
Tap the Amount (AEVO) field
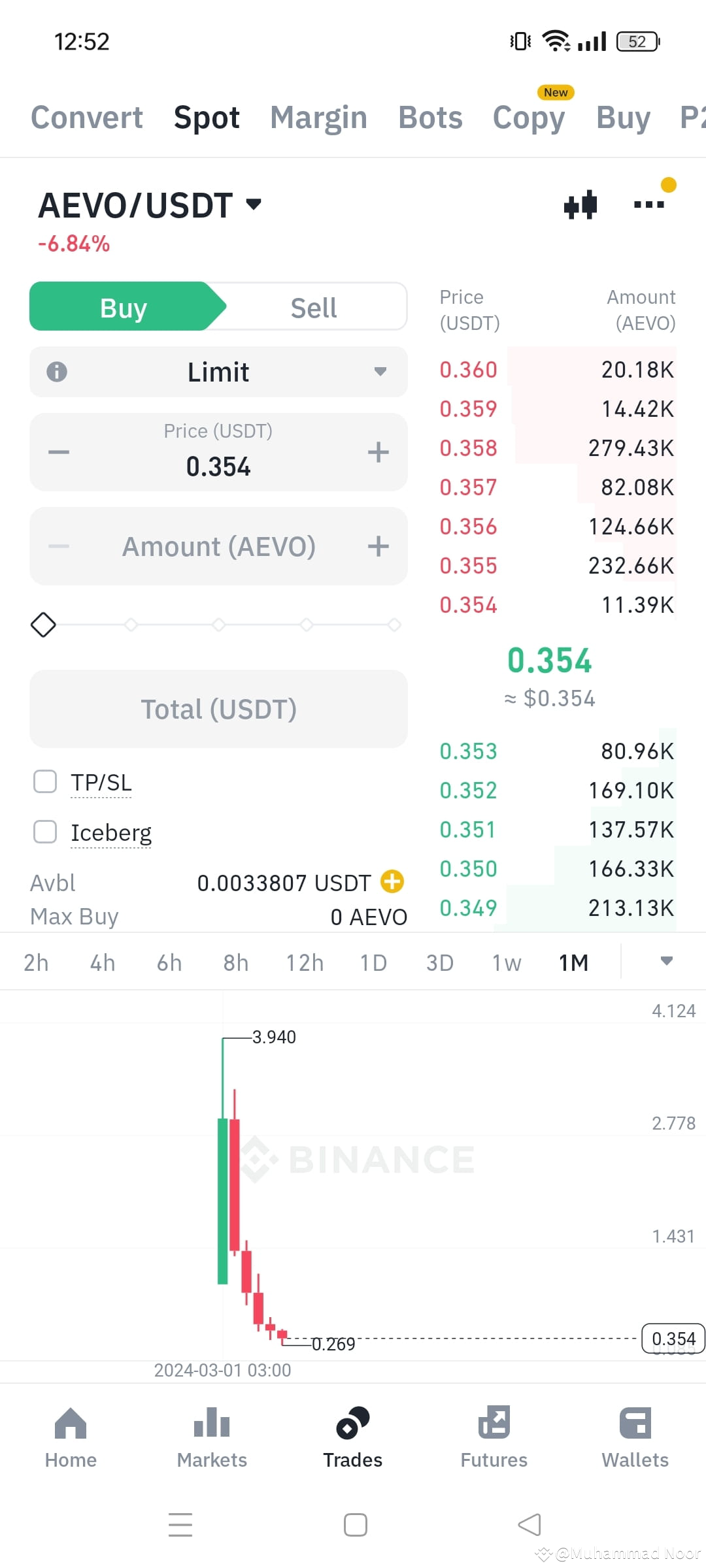(218, 546)
